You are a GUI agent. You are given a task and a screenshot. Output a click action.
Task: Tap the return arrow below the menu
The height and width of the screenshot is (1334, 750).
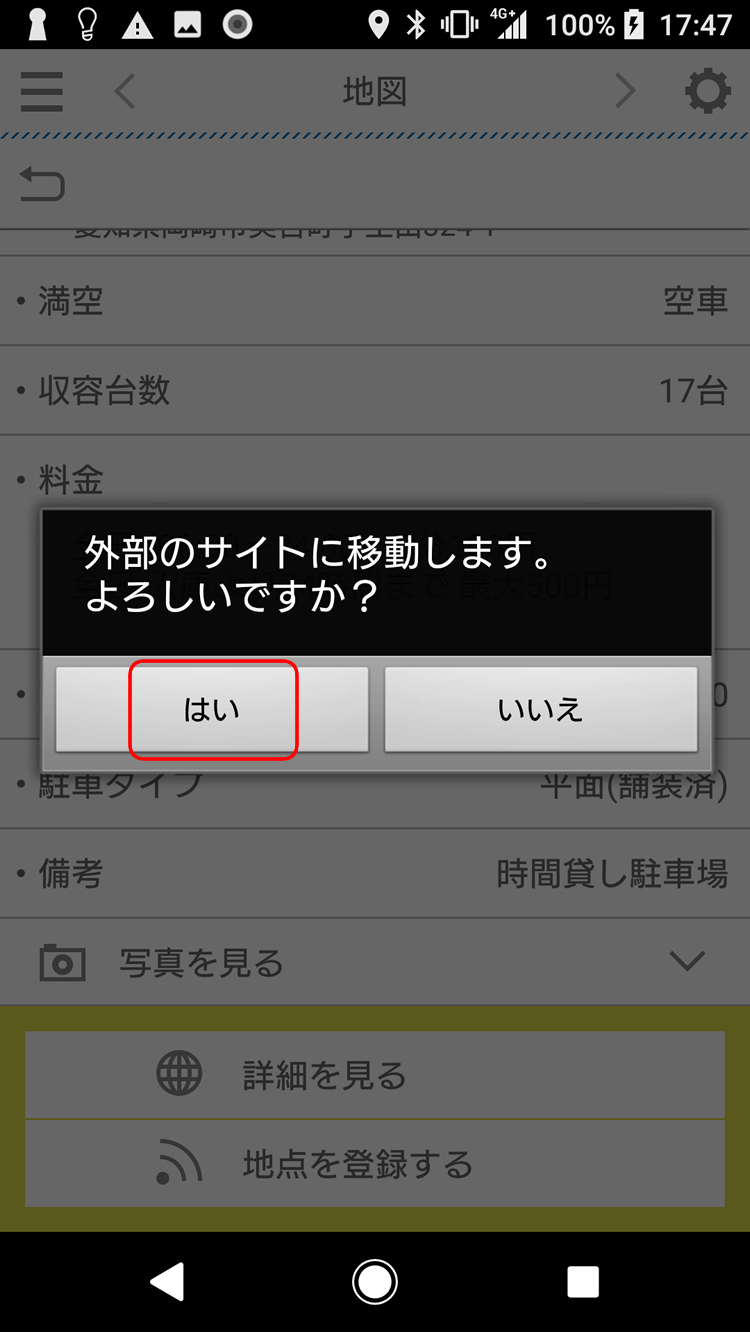click(42, 184)
